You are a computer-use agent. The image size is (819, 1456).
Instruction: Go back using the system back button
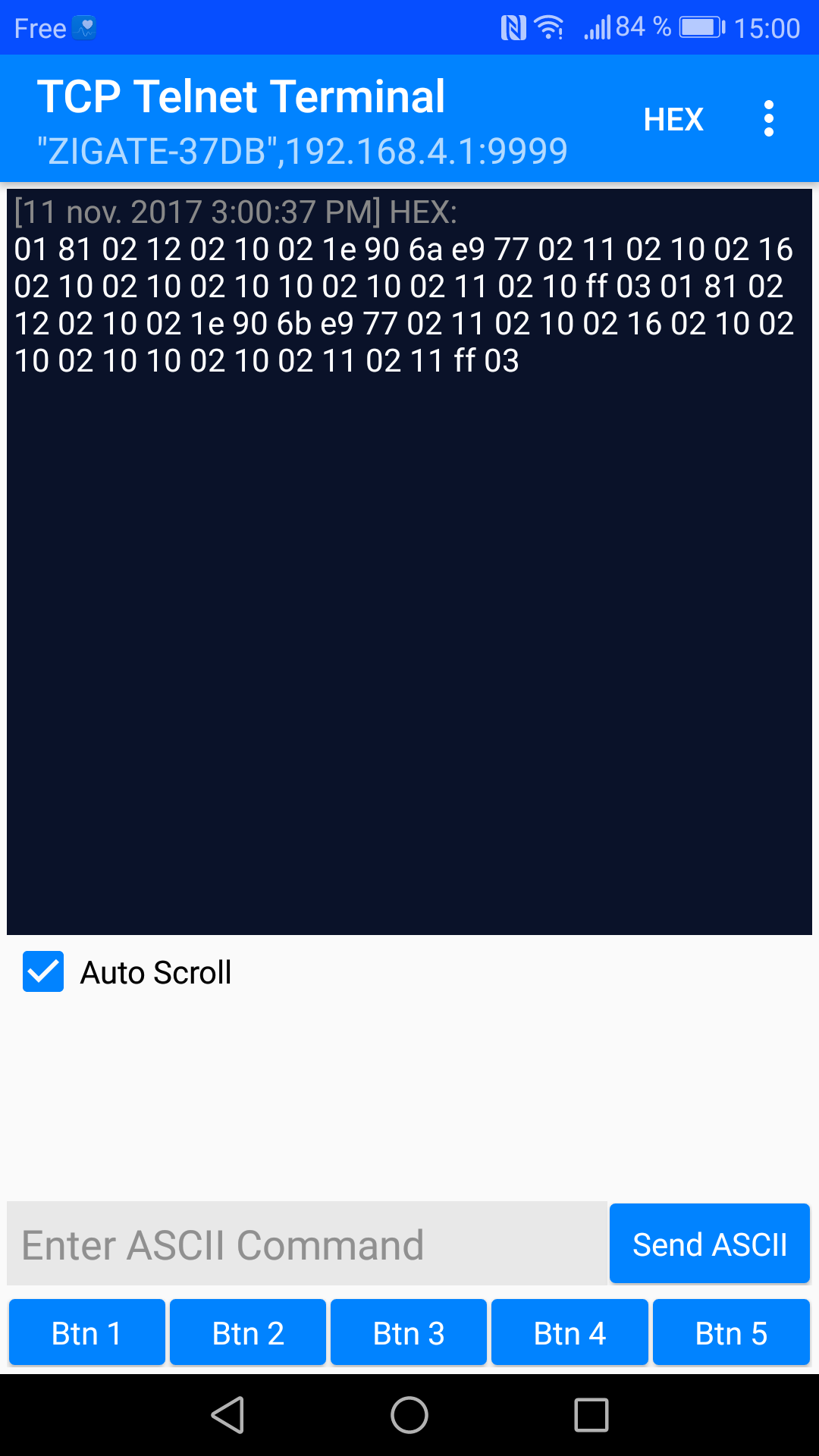click(227, 1415)
